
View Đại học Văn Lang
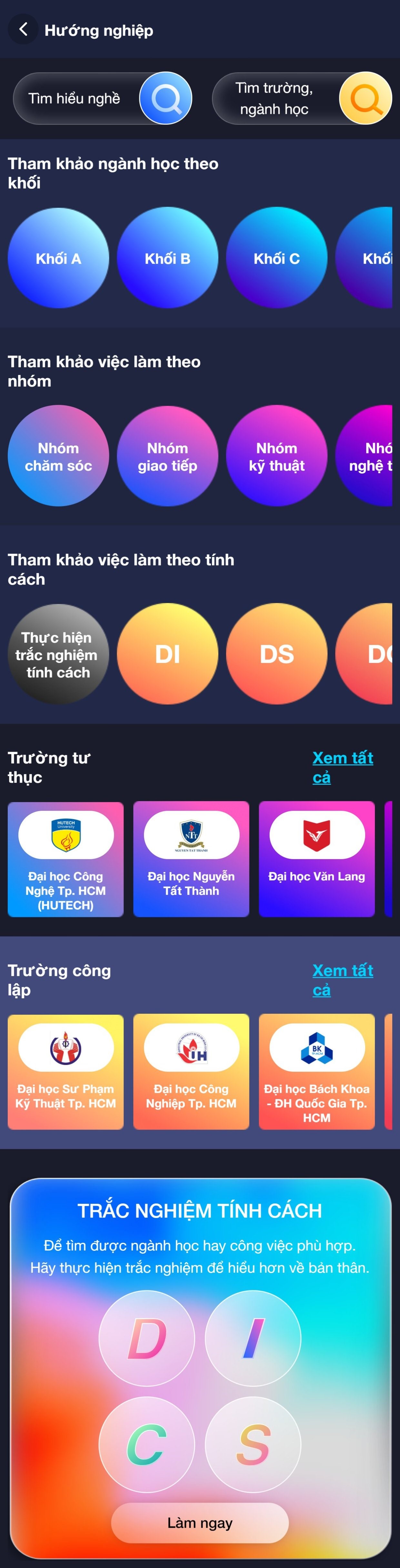316,859
